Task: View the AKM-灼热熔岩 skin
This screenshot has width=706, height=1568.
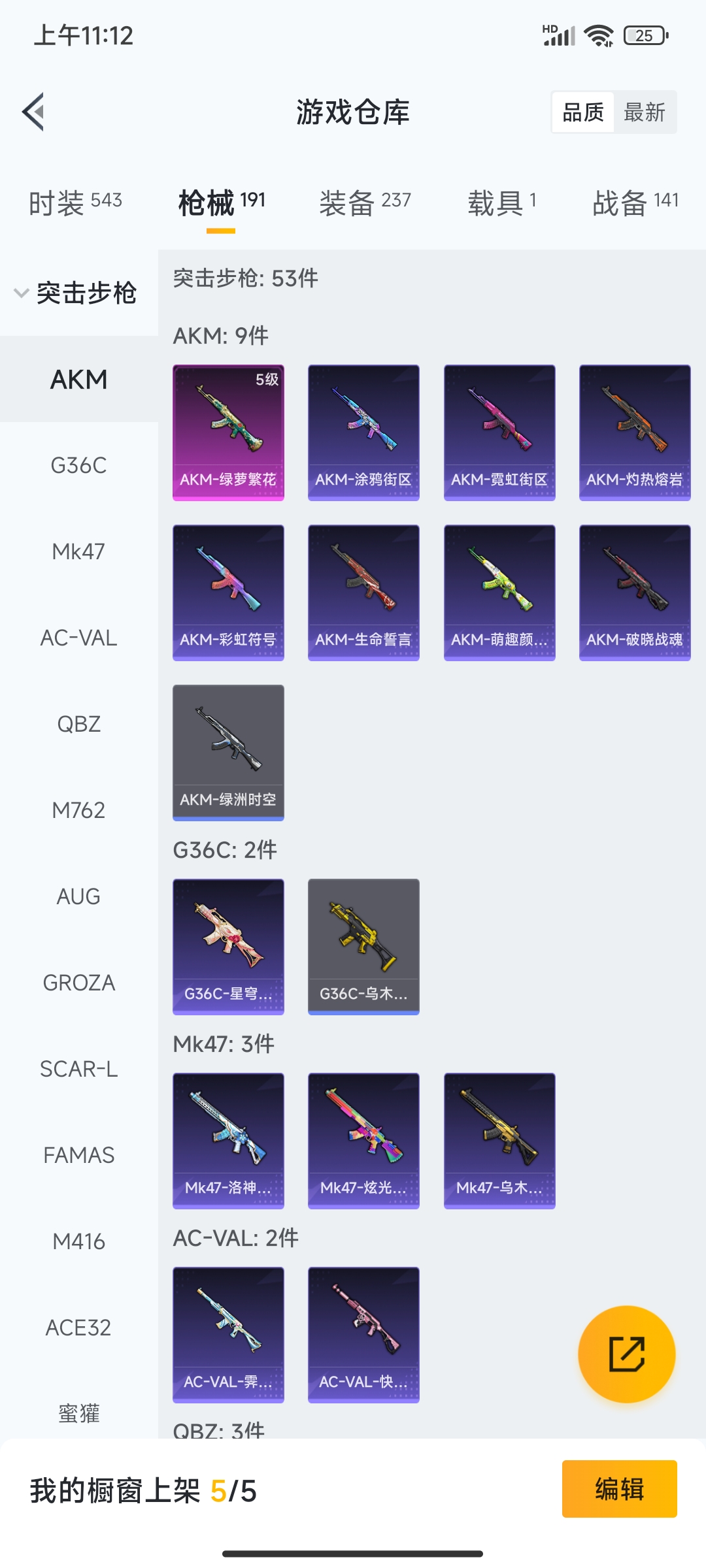Action: coord(635,433)
